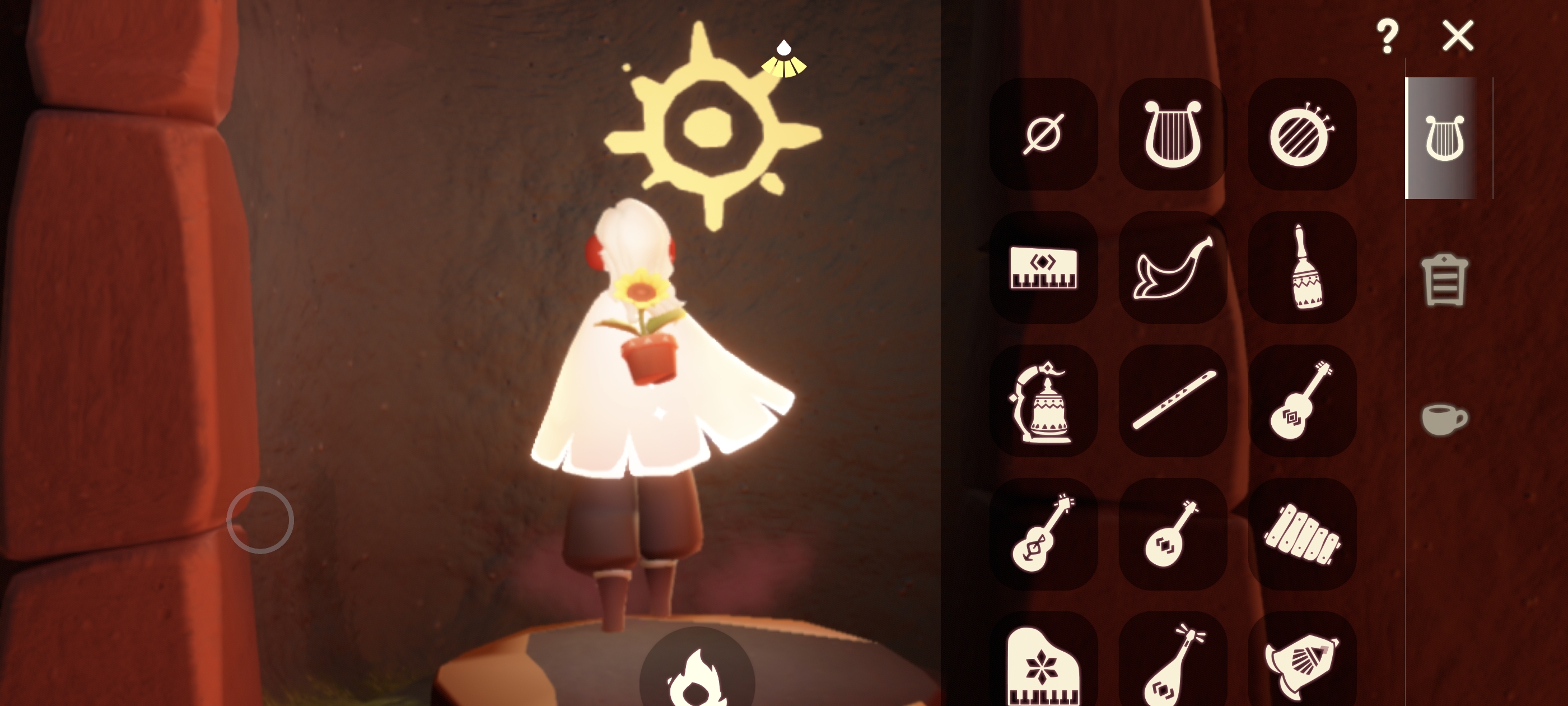1568x706 pixels.
Task: Open the instruments harp category tab
Action: (x=1443, y=138)
